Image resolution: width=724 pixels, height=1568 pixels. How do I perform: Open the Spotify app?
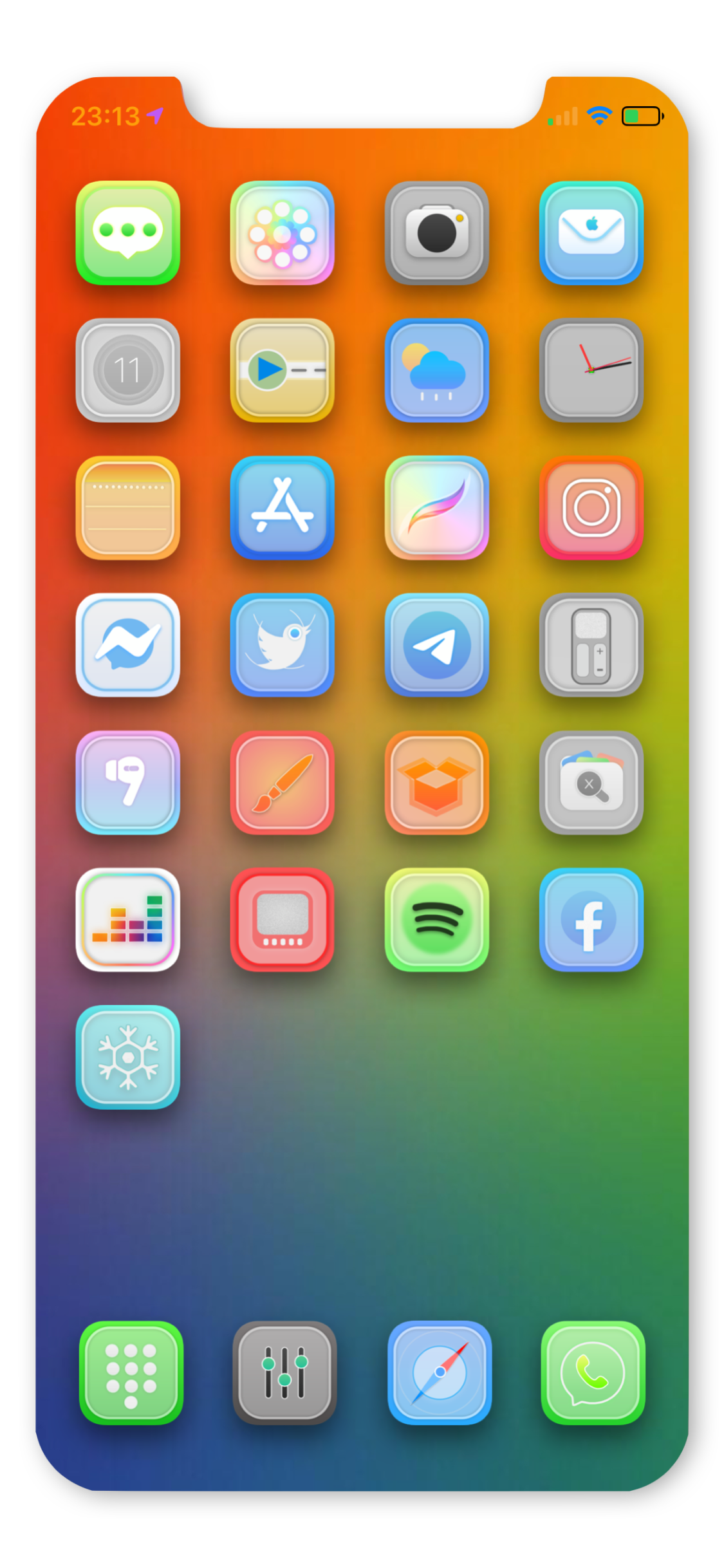pyautogui.click(x=436, y=919)
